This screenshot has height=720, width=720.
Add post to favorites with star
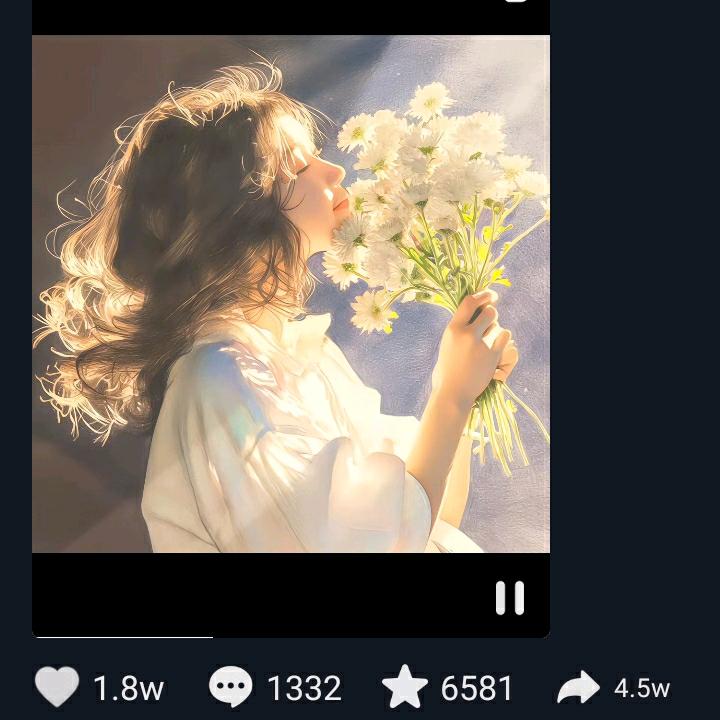[x=405, y=688]
